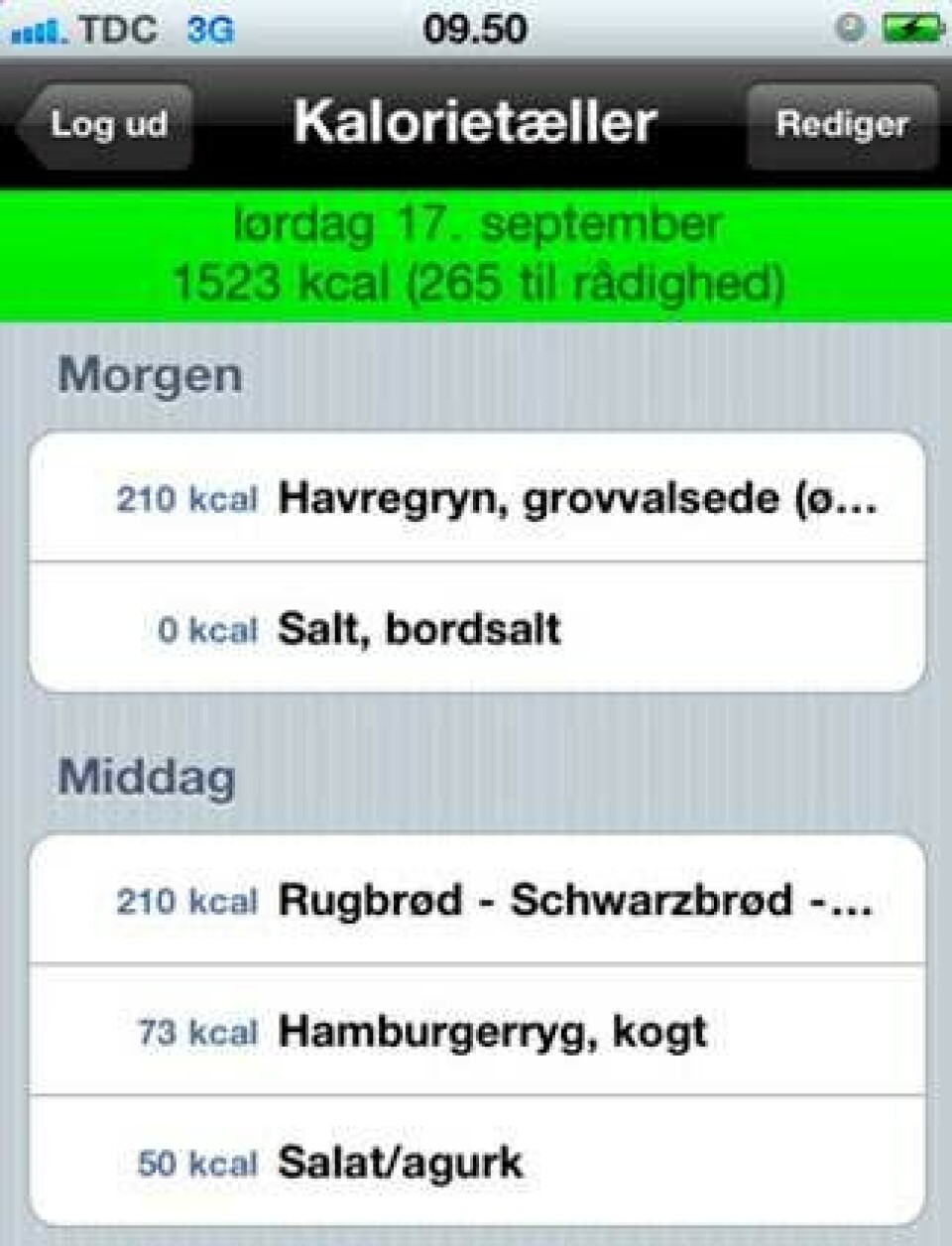Tap the TDC carrier name
The image size is (952, 1246).
(114, 29)
